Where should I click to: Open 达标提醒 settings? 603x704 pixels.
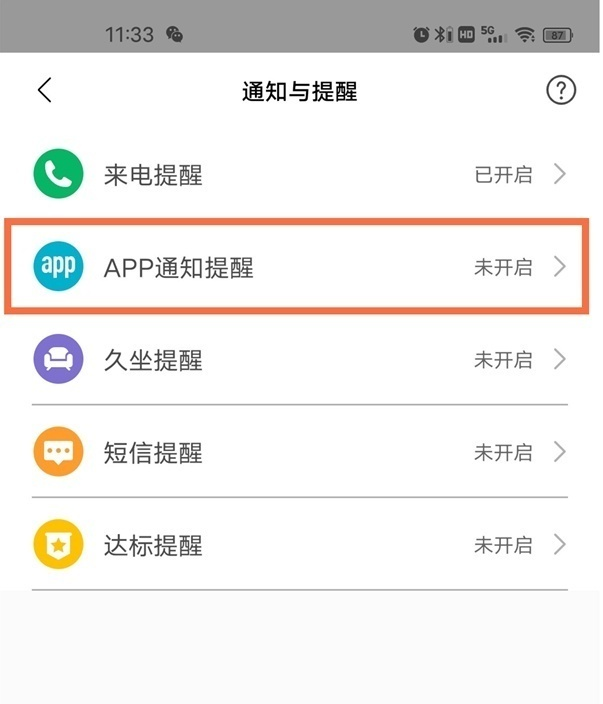tap(300, 545)
